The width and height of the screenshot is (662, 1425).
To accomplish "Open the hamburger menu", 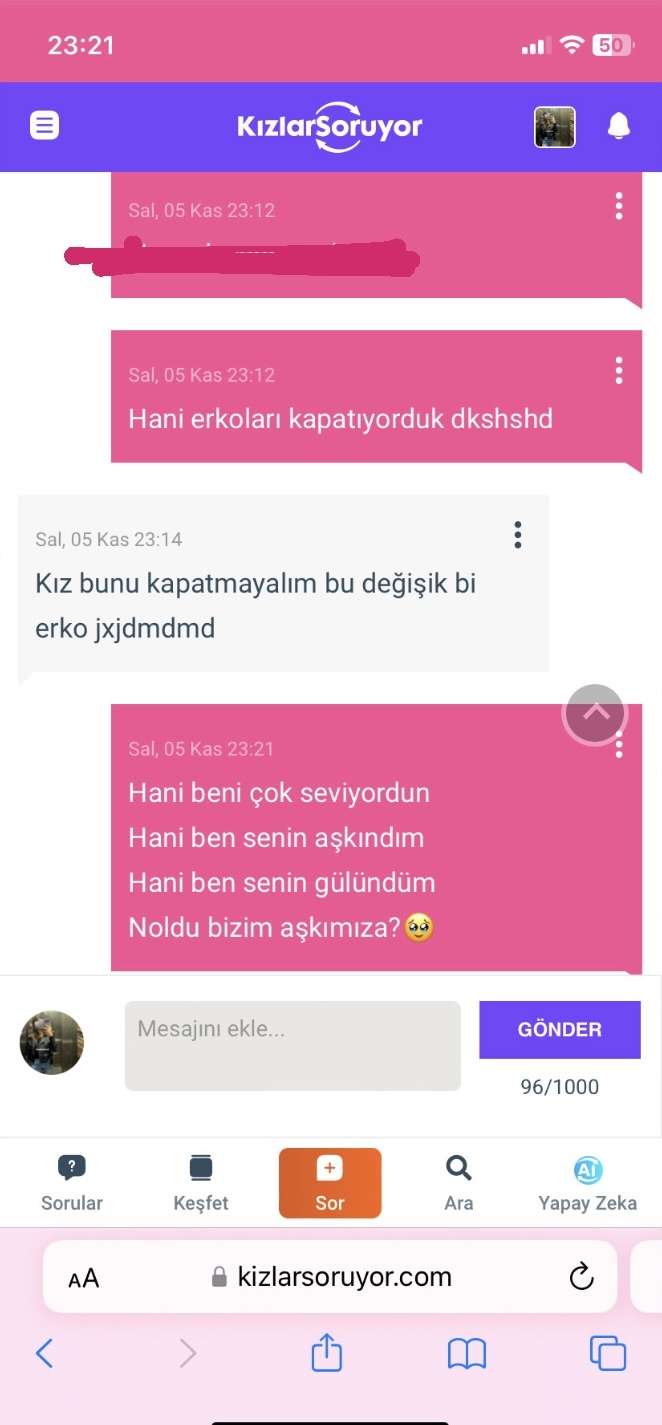I will [44, 126].
